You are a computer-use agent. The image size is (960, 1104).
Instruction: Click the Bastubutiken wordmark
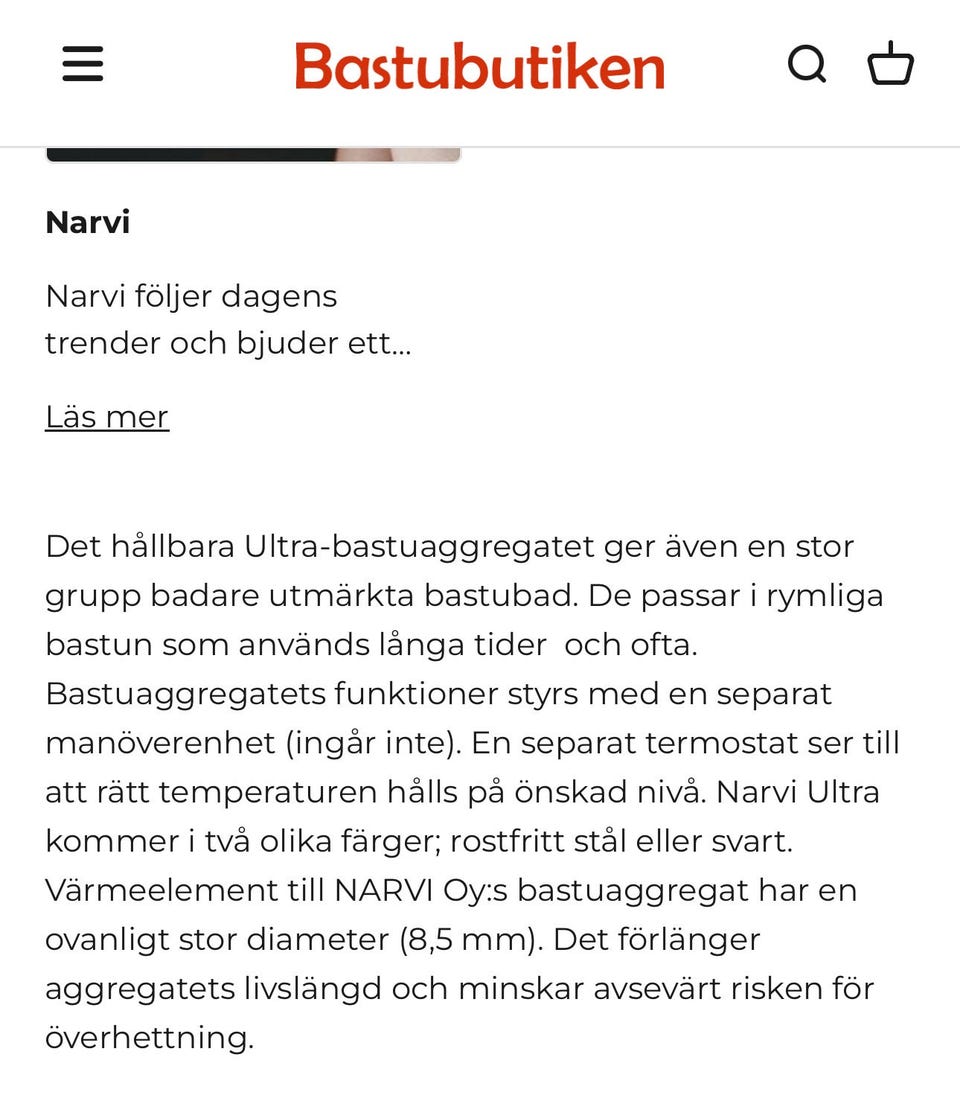[479, 66]
